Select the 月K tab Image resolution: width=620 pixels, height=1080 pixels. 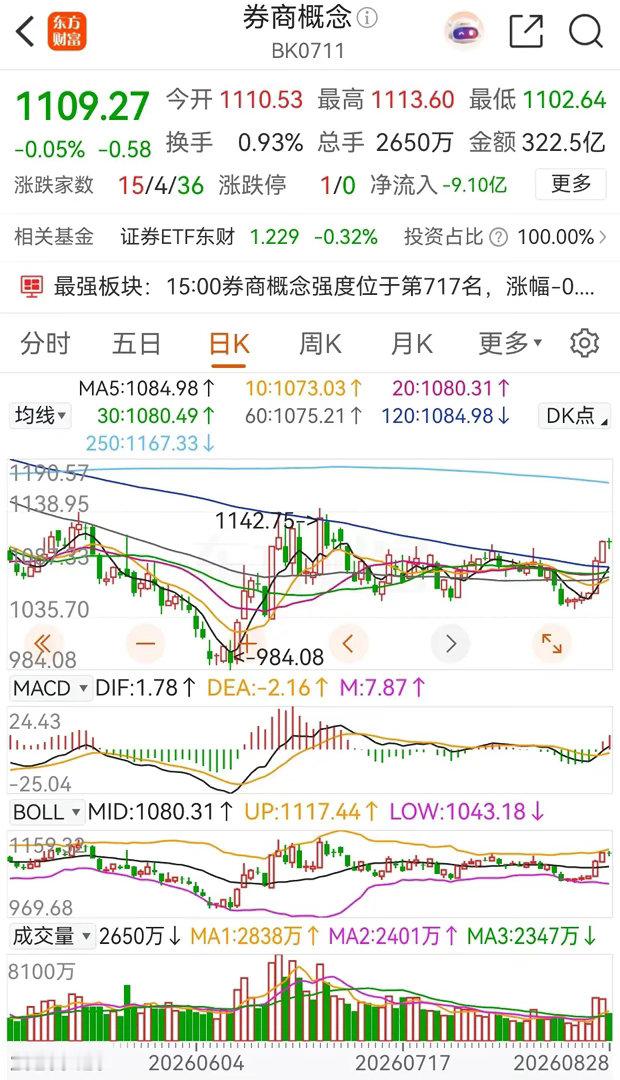coord(411,343)
